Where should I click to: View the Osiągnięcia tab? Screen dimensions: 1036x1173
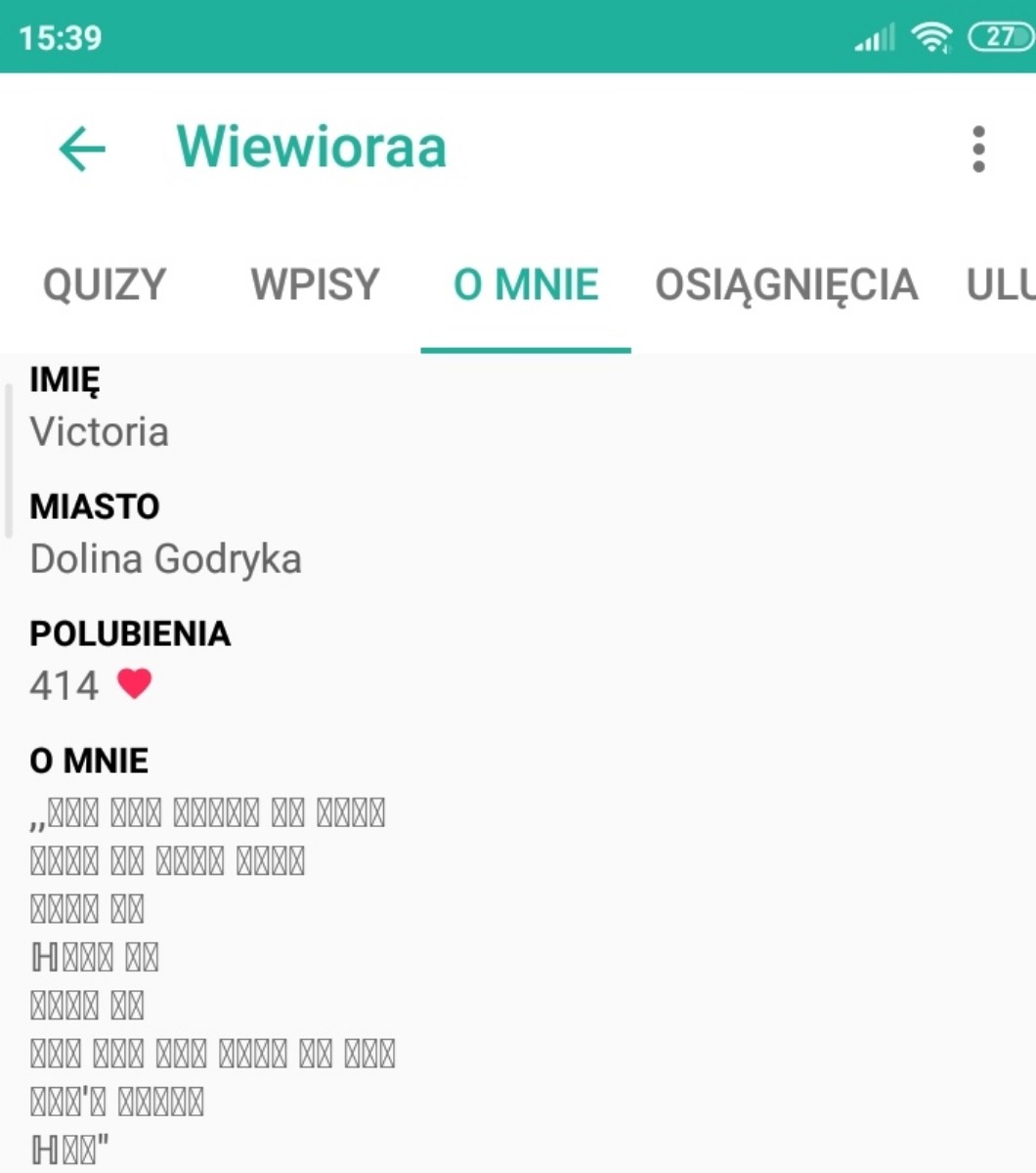(787, 284)
